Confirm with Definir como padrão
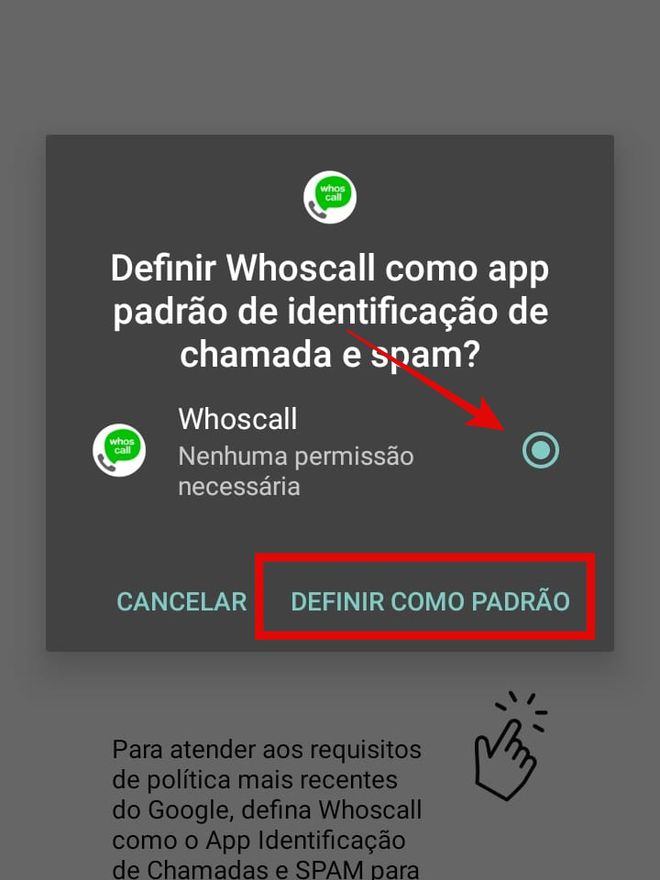Image resolution: width=660 pixels, height=880 pixels. 429,601
